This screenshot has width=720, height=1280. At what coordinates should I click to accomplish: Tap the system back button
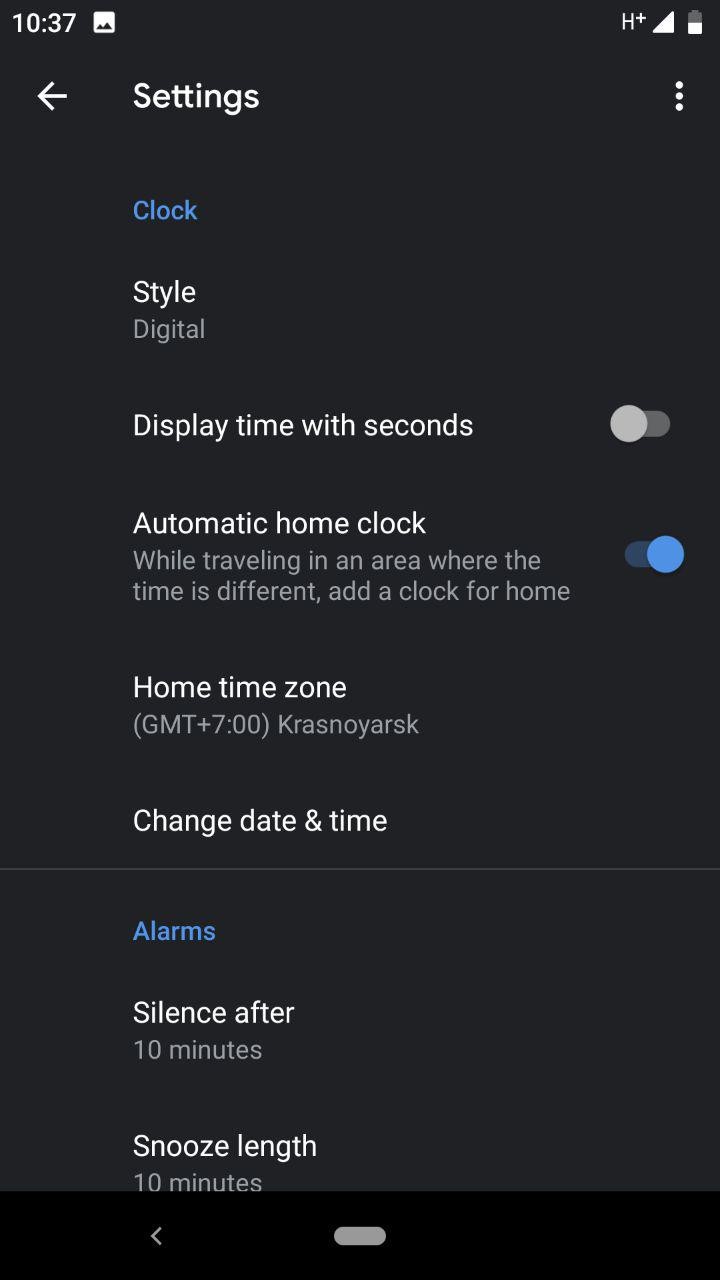tap(156, 1236)
